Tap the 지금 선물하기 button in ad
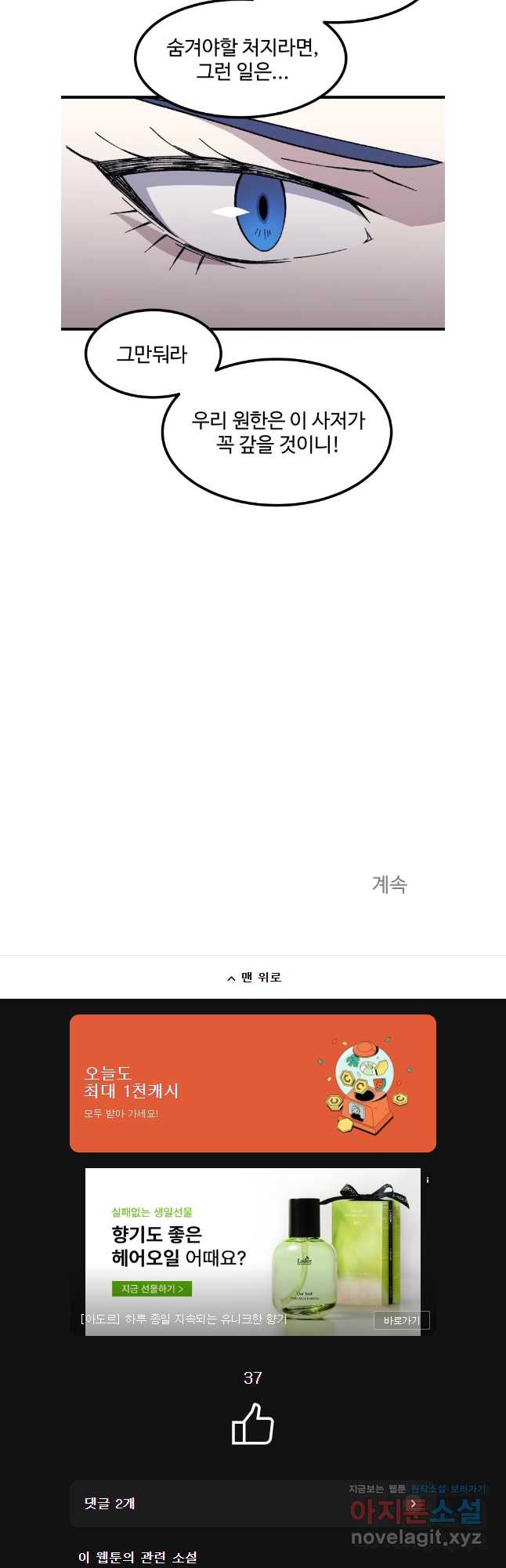Screen dimensions: 506x1568 pos(152,1288)
